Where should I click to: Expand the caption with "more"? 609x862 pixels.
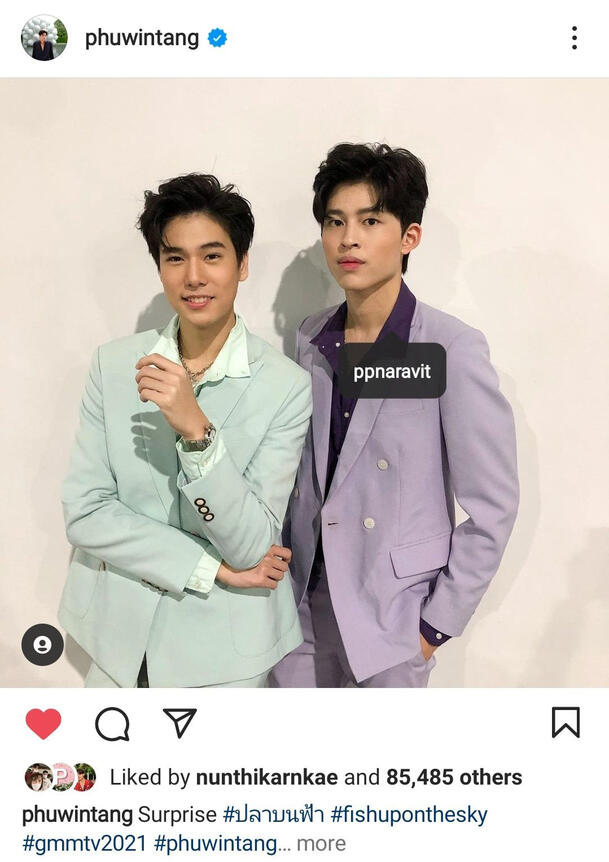(321, 843)
